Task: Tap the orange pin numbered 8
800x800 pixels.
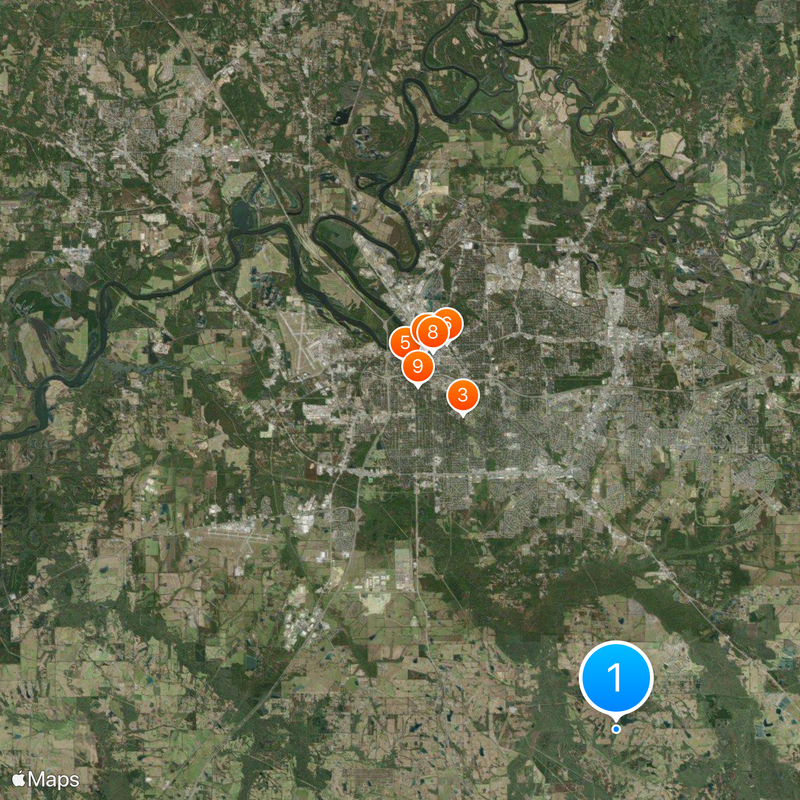Action: point(433,330)
